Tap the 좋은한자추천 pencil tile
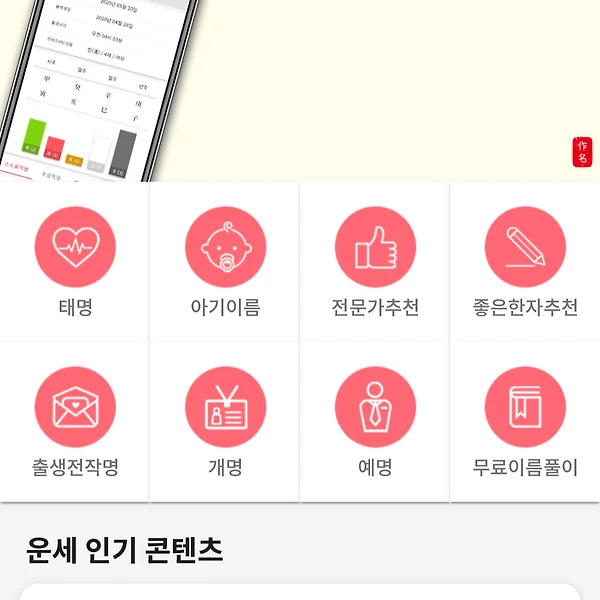 [525, 262]
